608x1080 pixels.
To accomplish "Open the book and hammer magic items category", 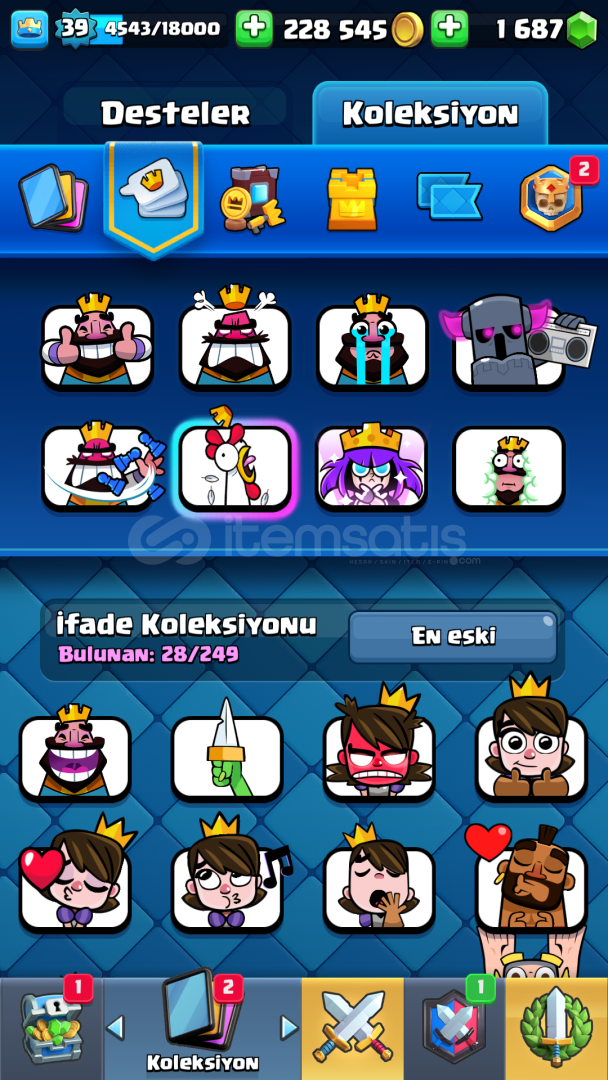I will point(252,198).
